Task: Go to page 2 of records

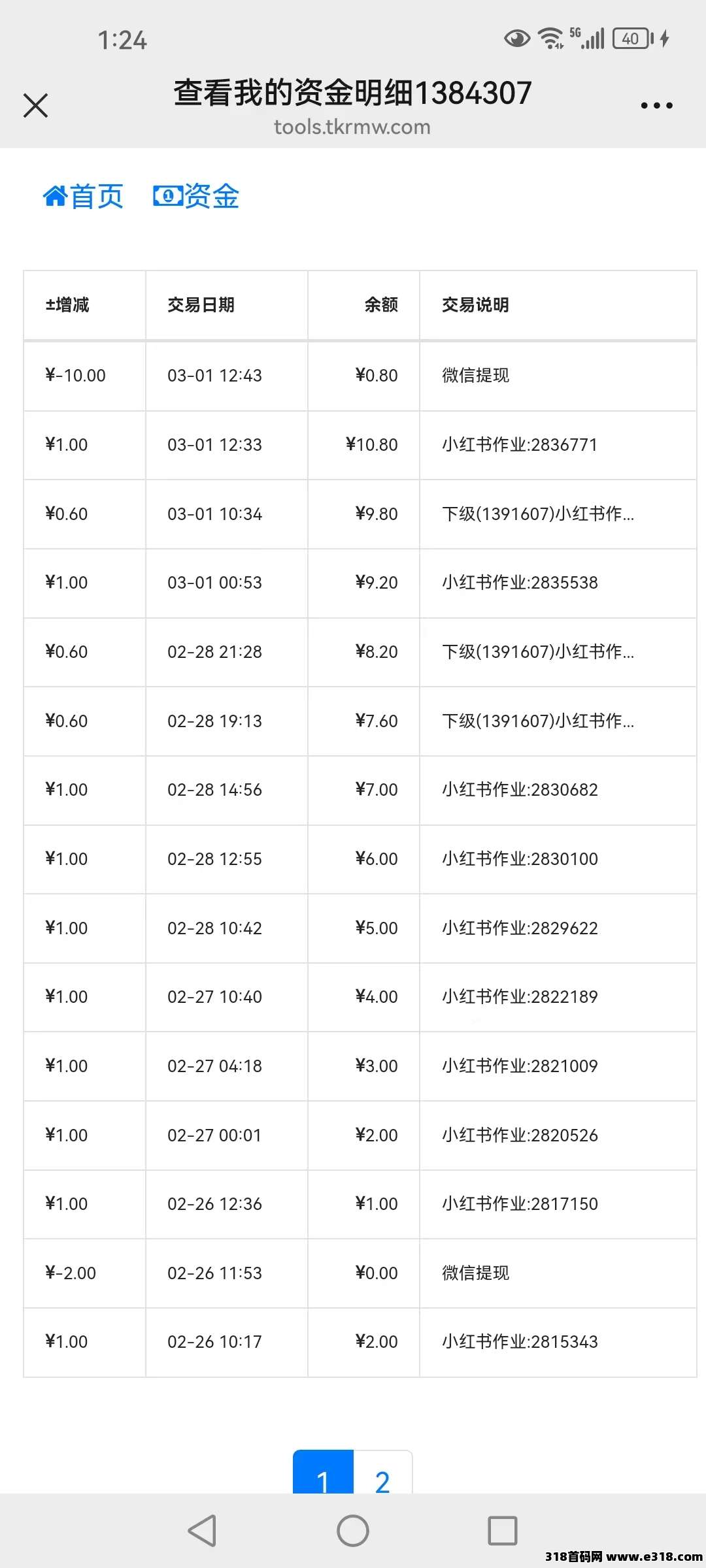Action: [383, 1473]
